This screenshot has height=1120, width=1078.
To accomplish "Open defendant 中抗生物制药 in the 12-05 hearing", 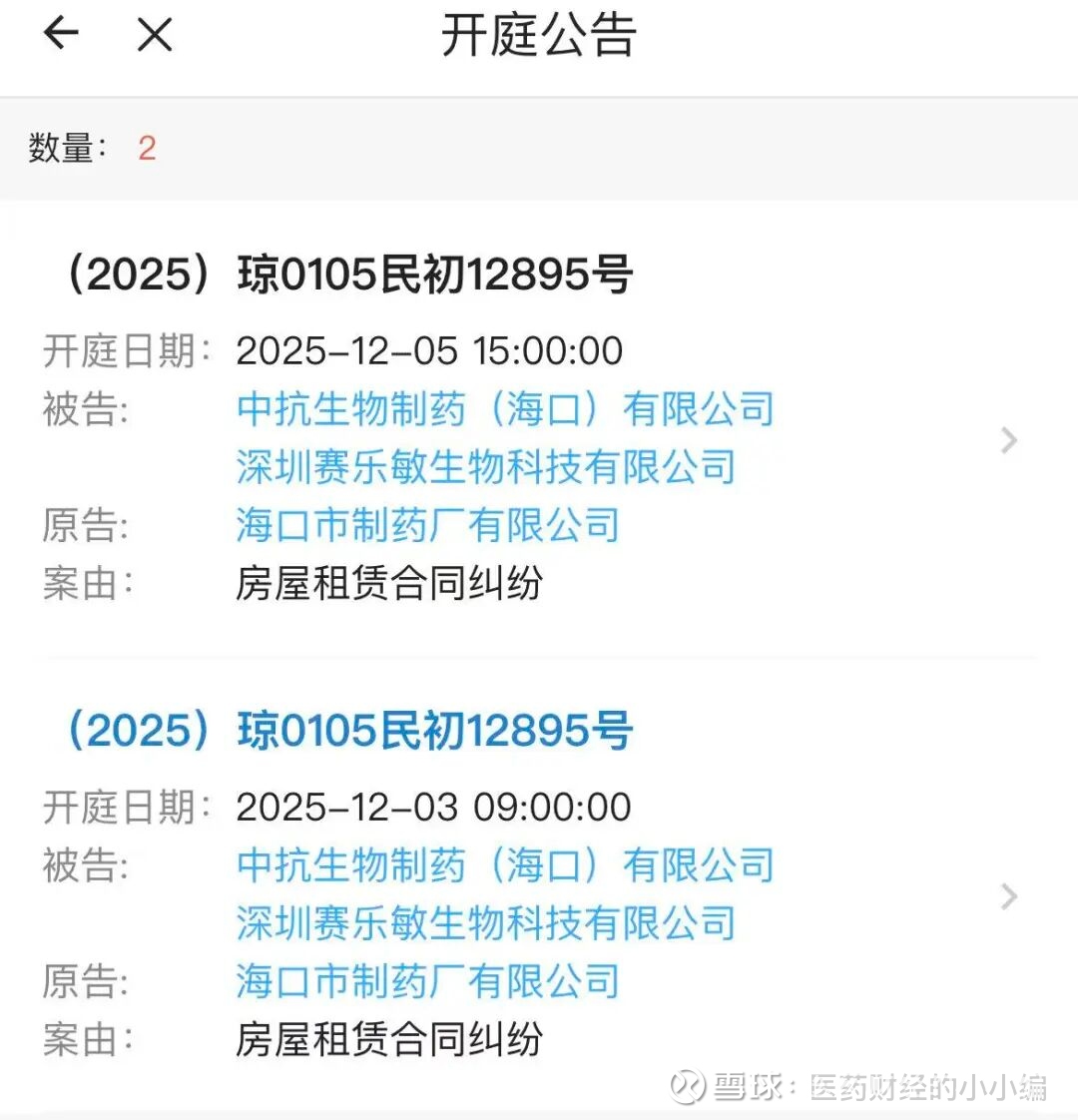I will 504,409.
